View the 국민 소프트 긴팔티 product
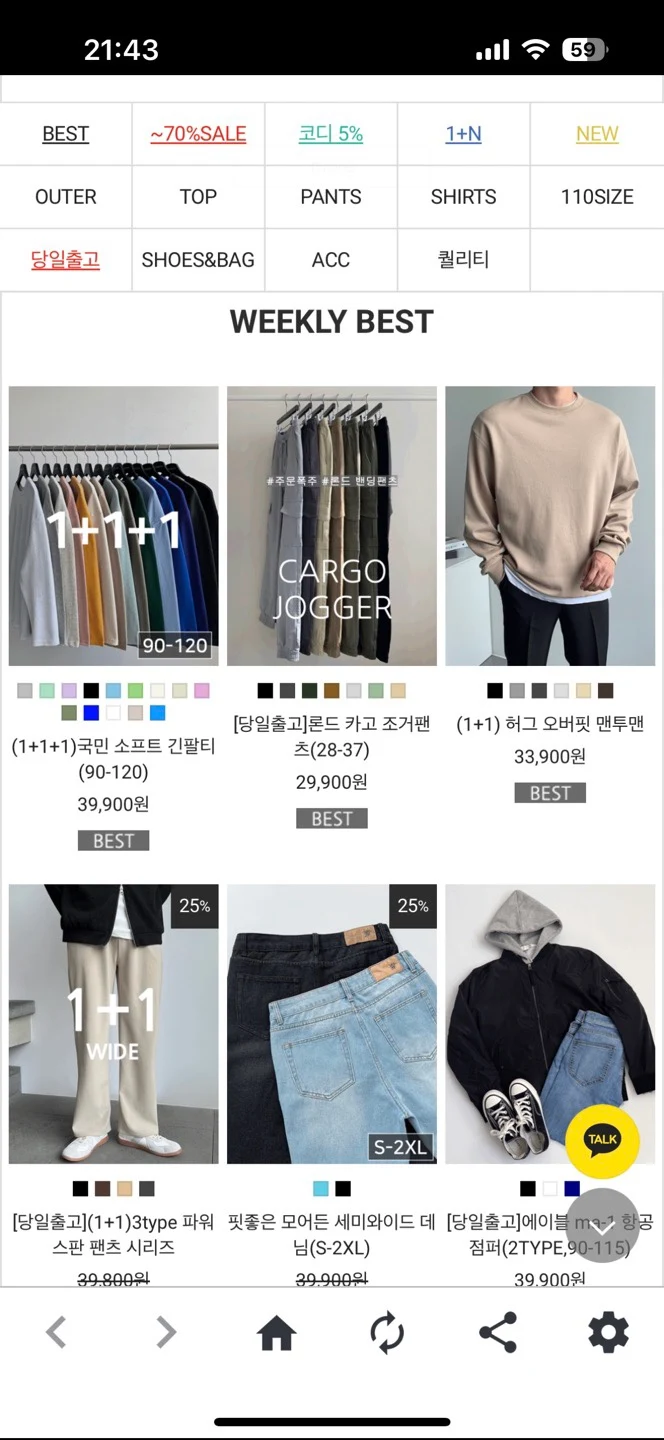 (113, 526)
